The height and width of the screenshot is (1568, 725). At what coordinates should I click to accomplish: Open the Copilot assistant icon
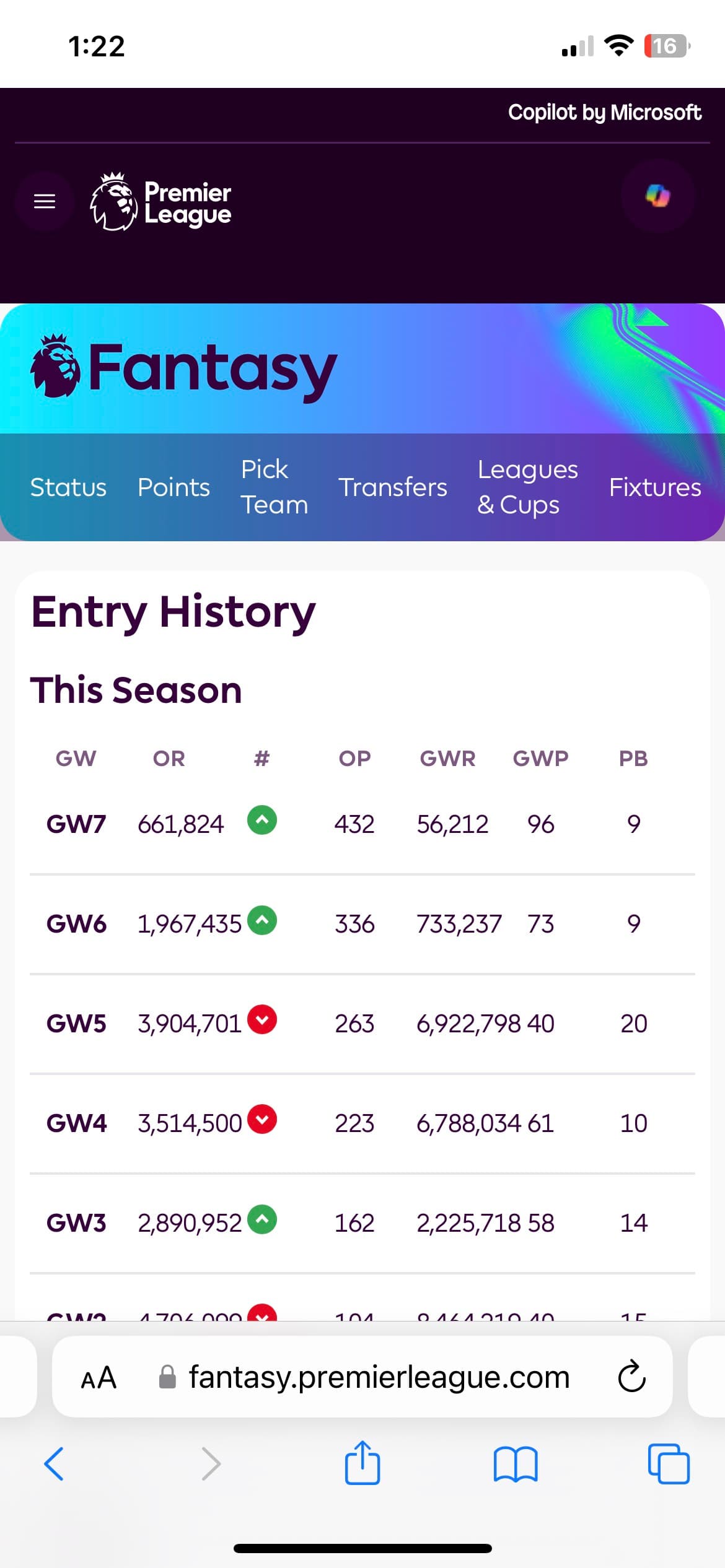657,196
